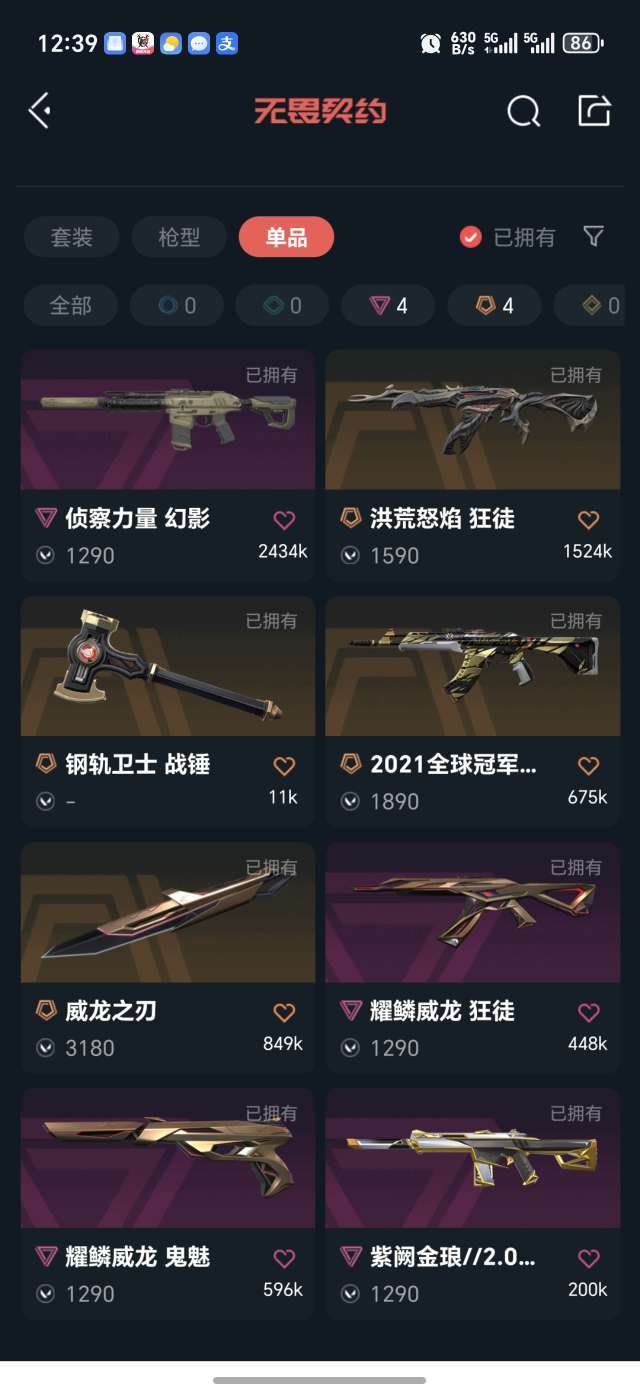The width and height of the screenshot is (640, 1400).
Task: Go back with the top-left arrow
Action: coord(40,110)
